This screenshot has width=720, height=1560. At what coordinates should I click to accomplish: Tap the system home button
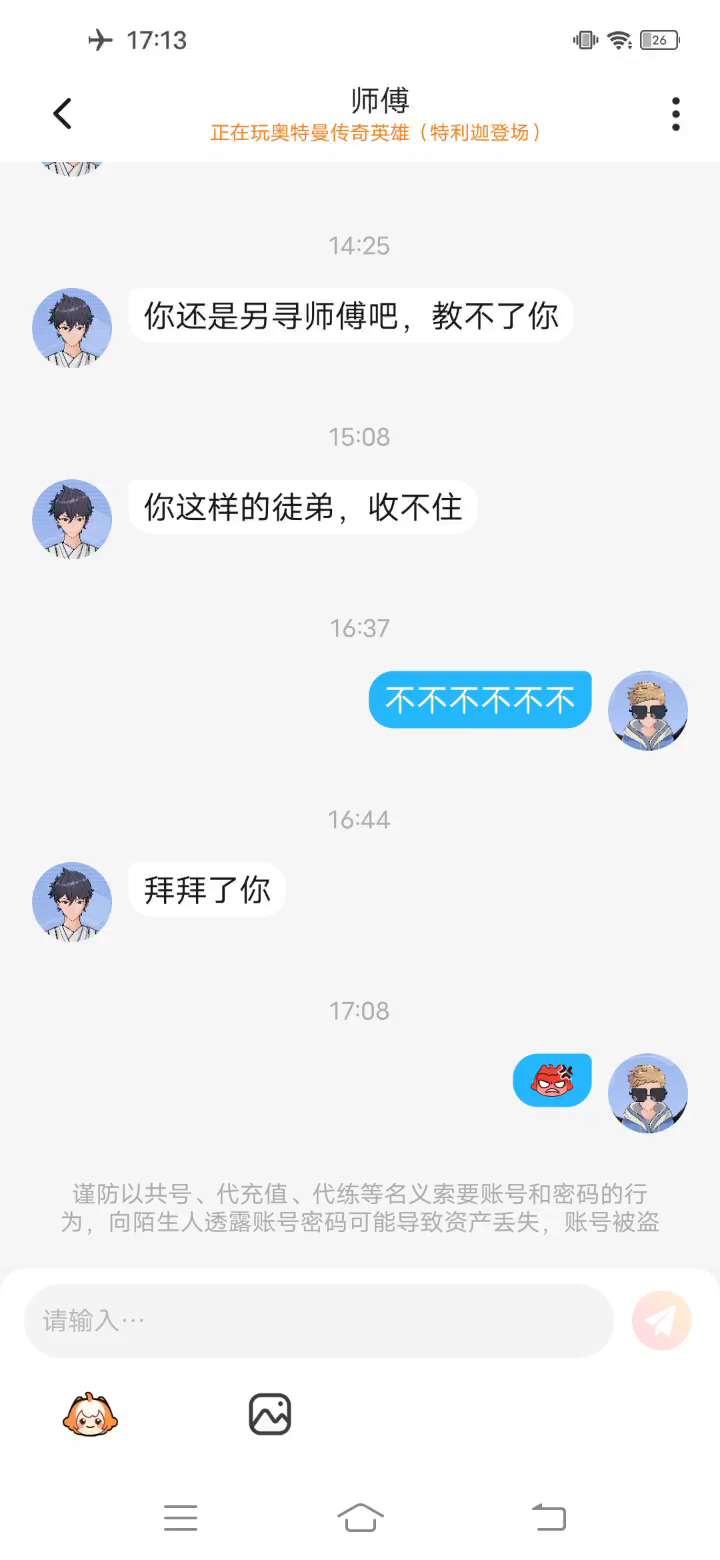coord(360,1518)
